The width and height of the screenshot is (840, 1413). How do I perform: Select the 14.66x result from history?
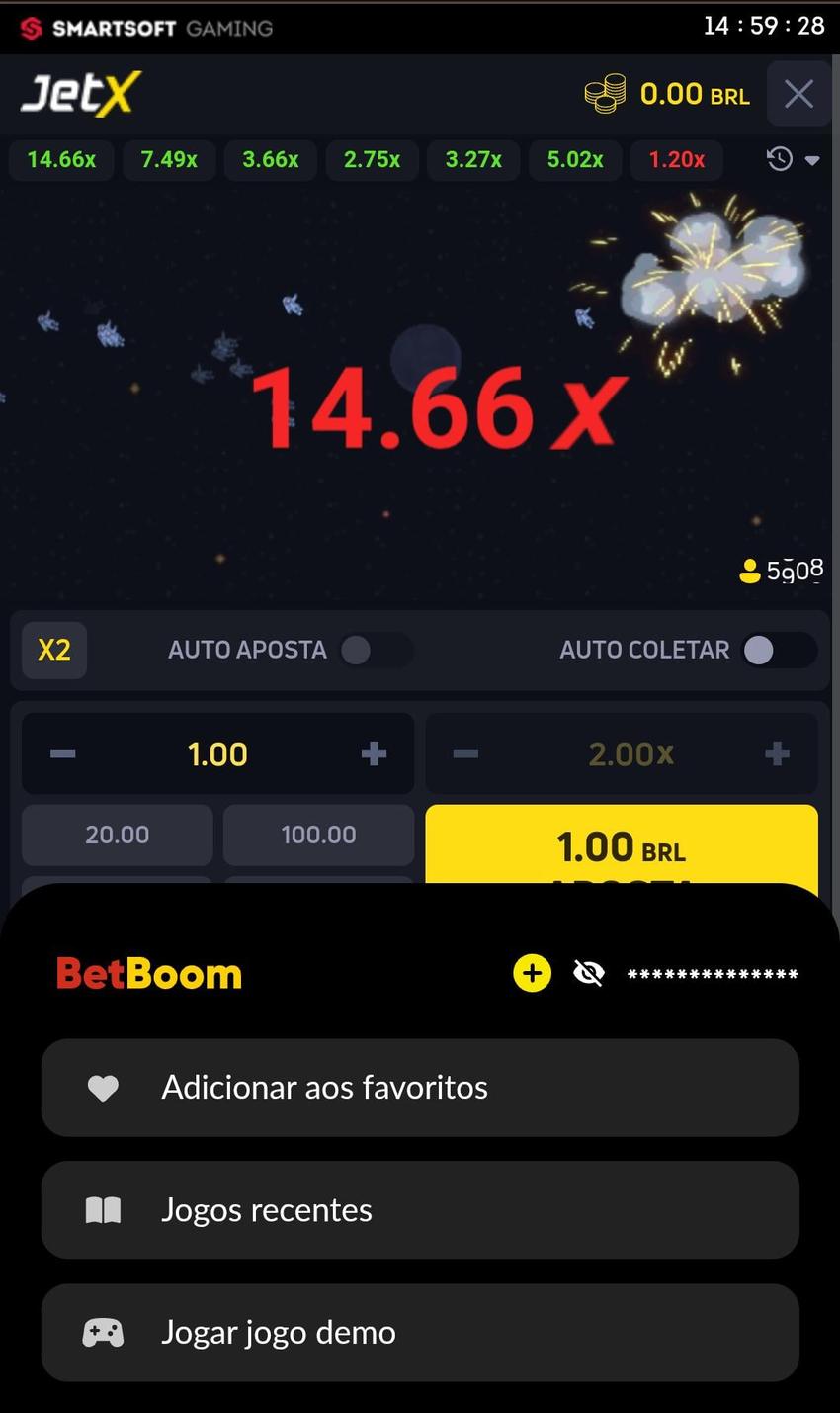click(x=61, y=159)
